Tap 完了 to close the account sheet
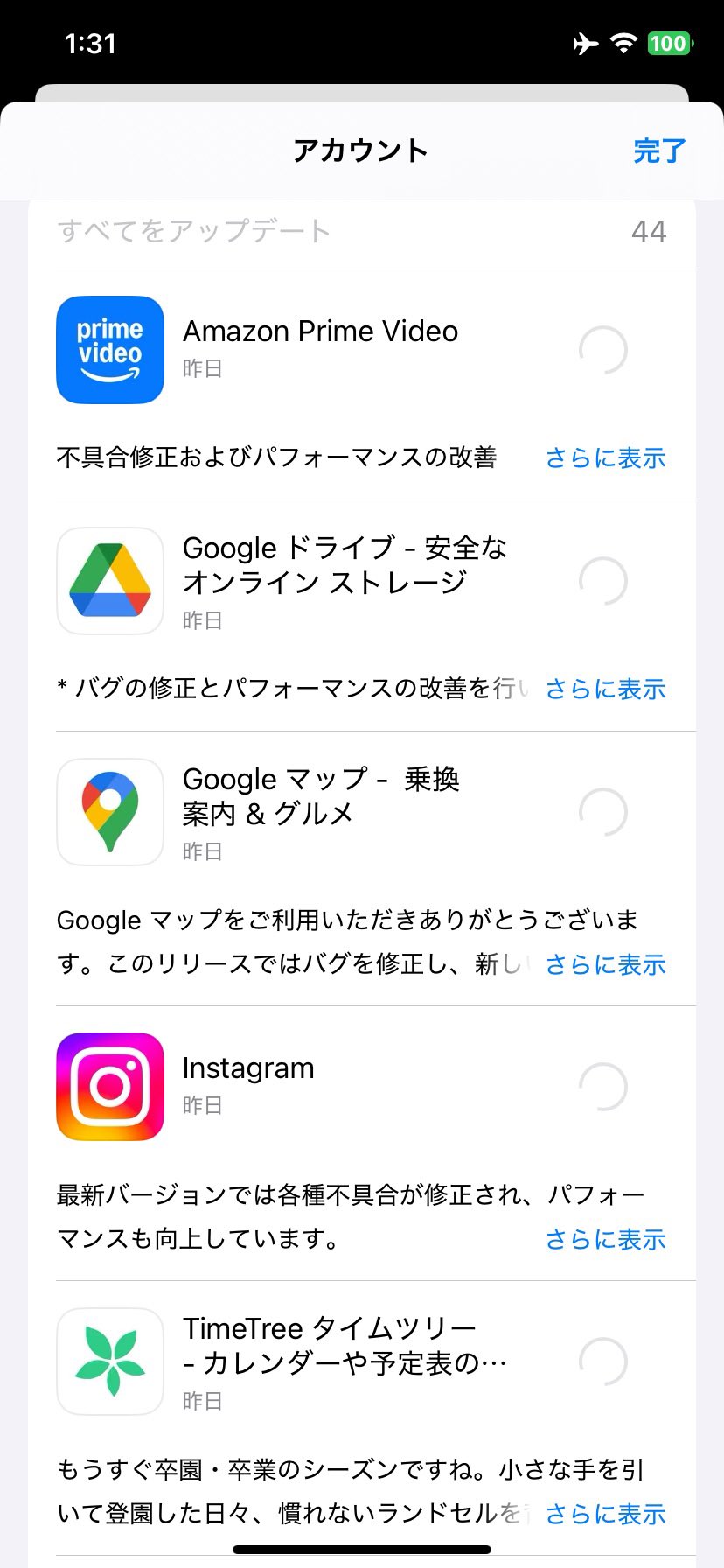This screenshot has width=724, height=1568. tap(659, 150)
